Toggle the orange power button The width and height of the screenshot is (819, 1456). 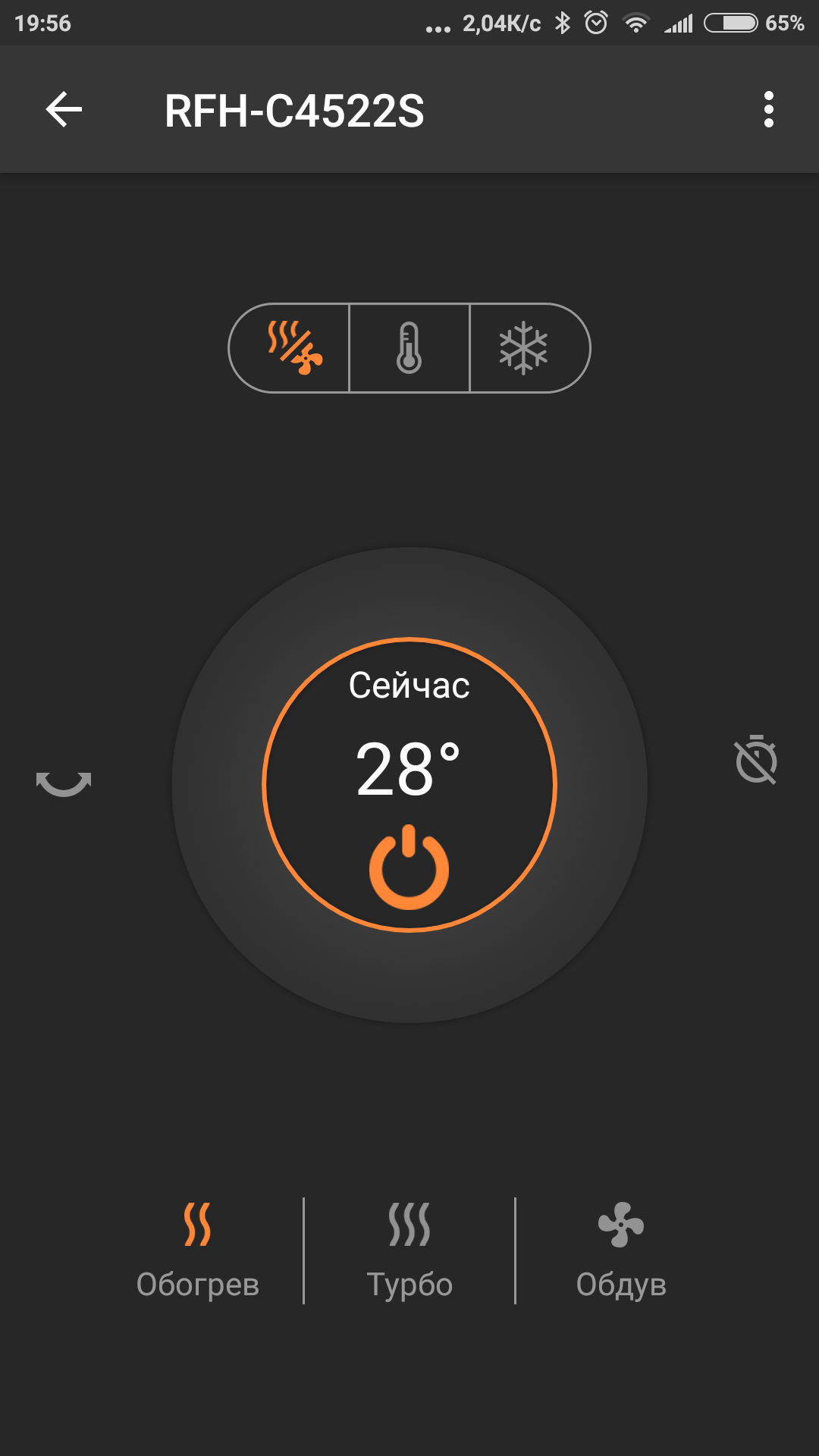pos(409,868)
